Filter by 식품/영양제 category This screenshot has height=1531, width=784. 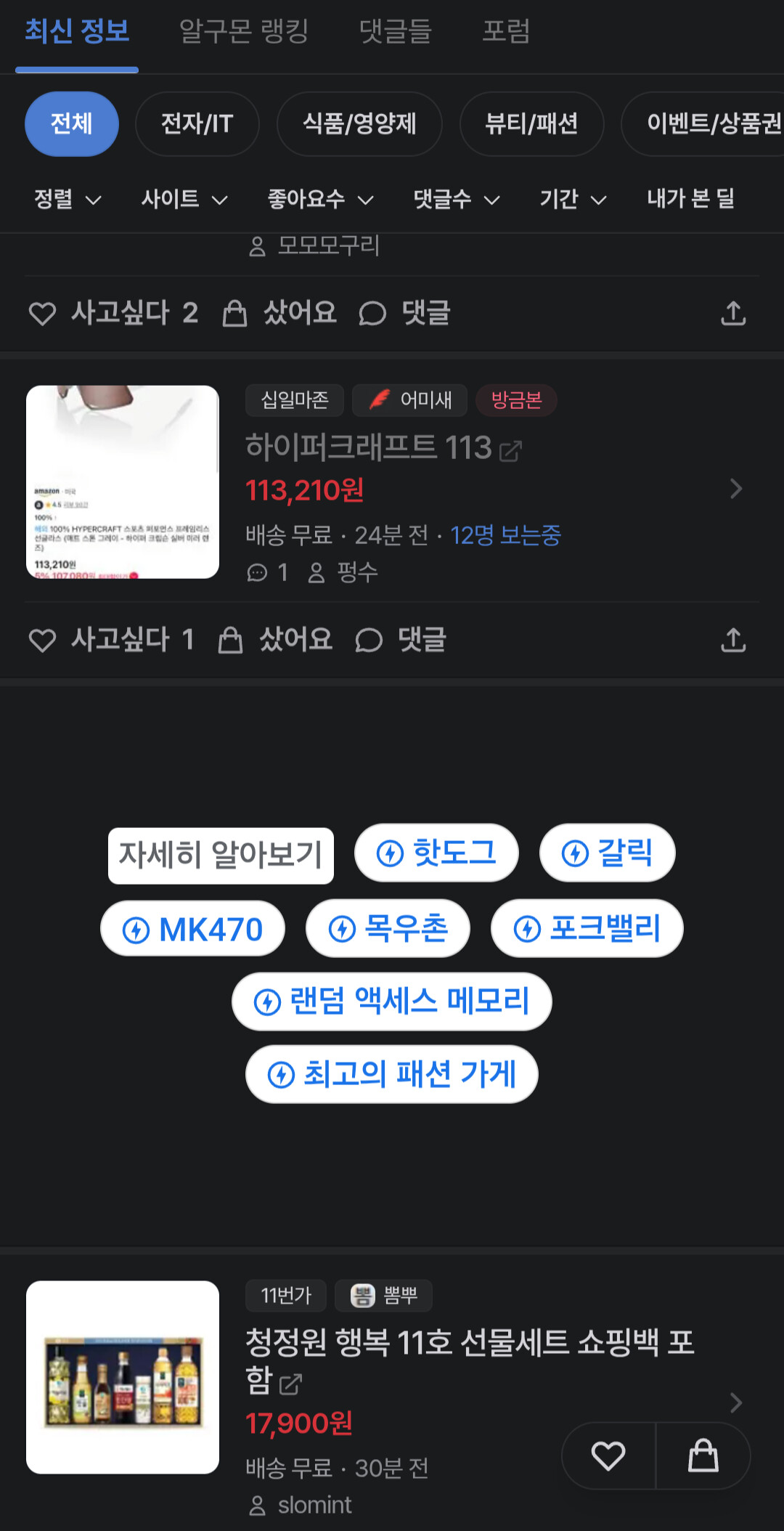tap(359, 124)
